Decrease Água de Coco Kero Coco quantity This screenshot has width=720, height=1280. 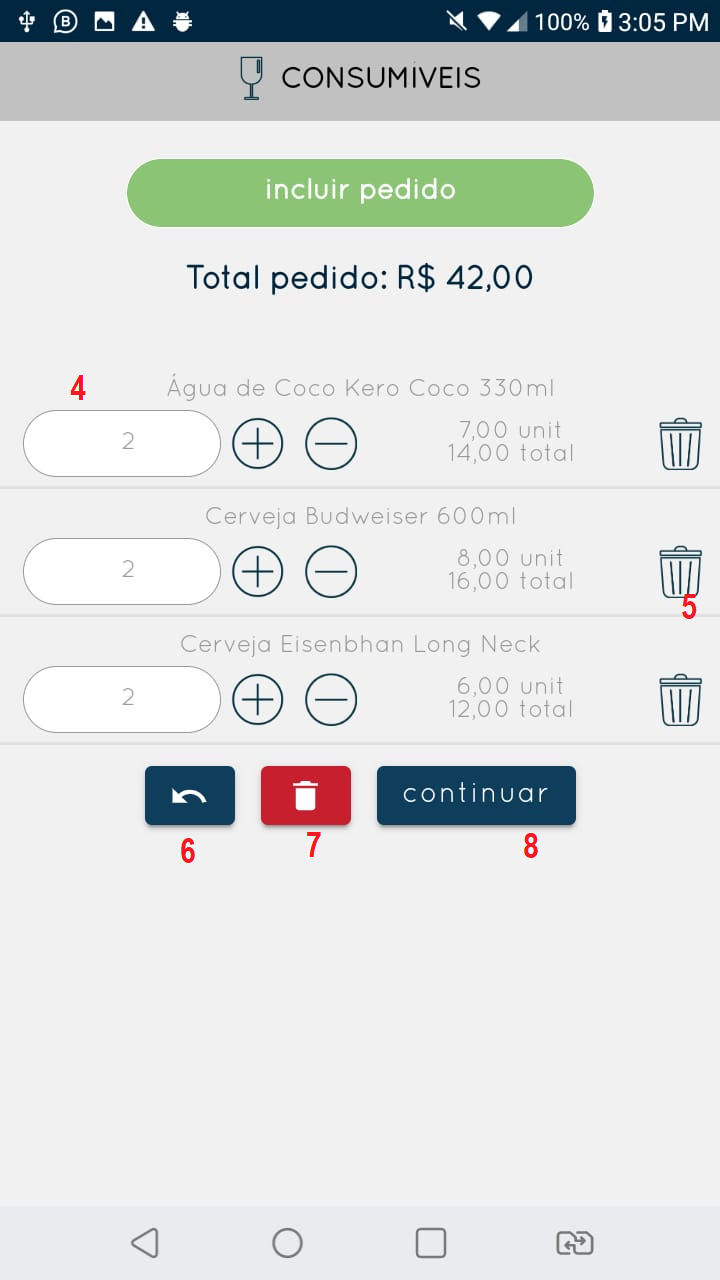tap(331, 443)
